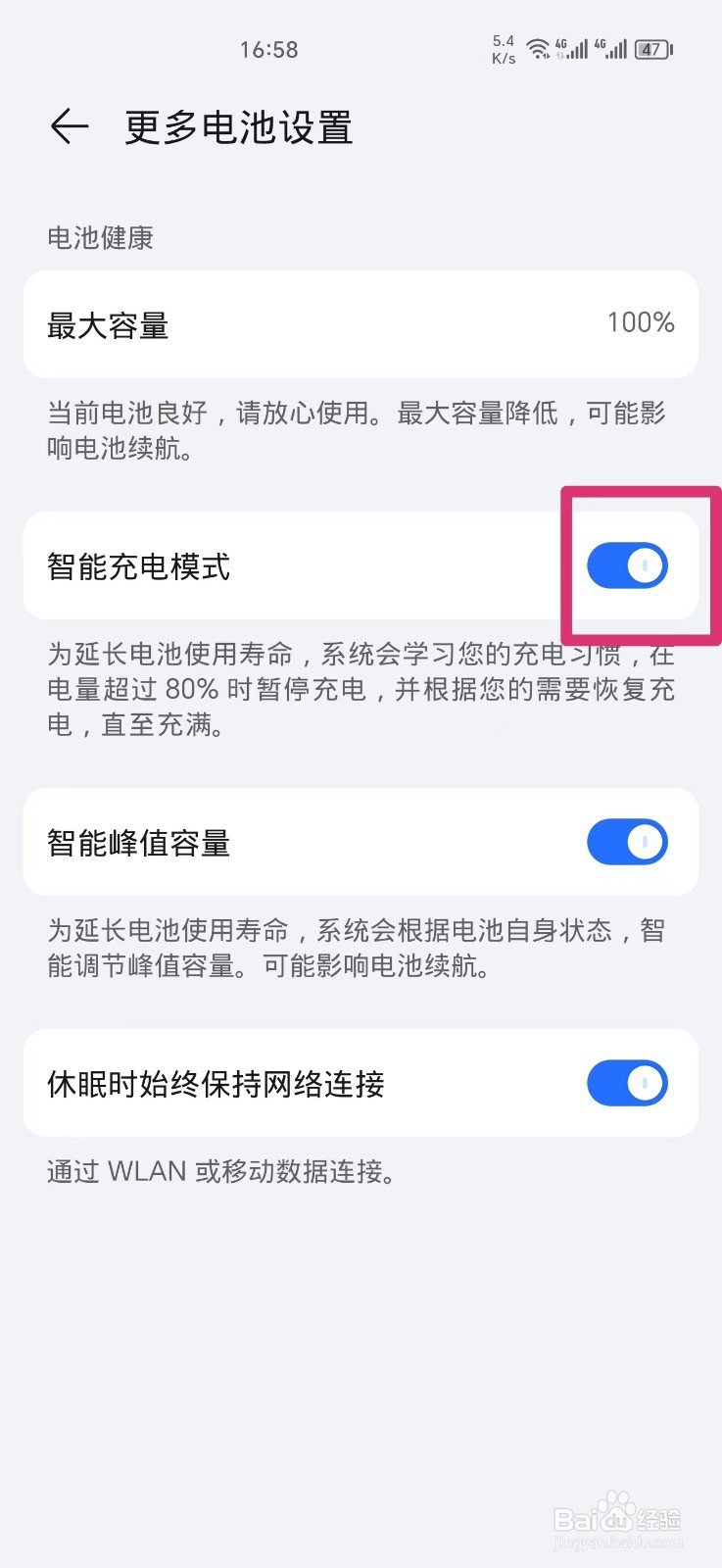
Task: Open the 最大容量 detail row
Action: tap(361, 323)
